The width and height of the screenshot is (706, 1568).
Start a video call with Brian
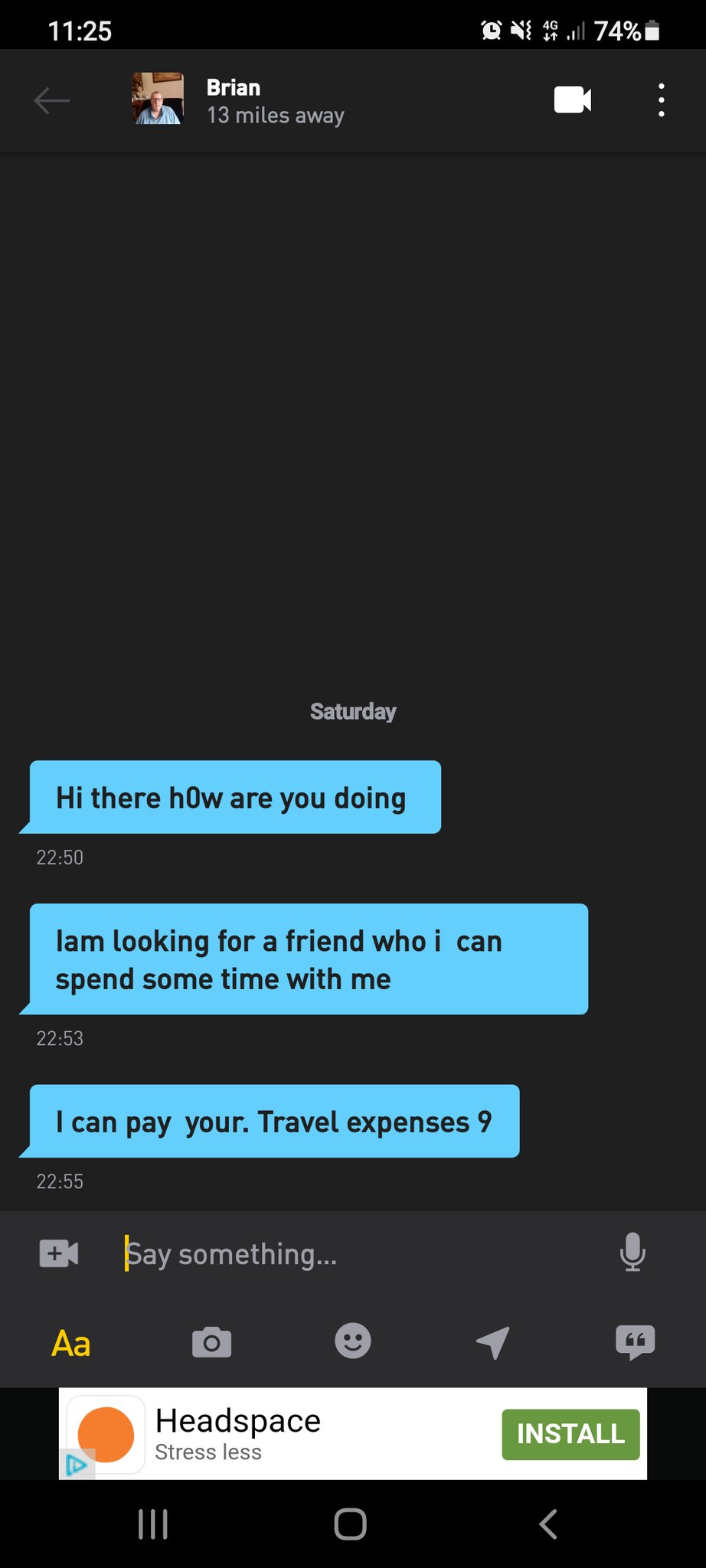[572, 100]
